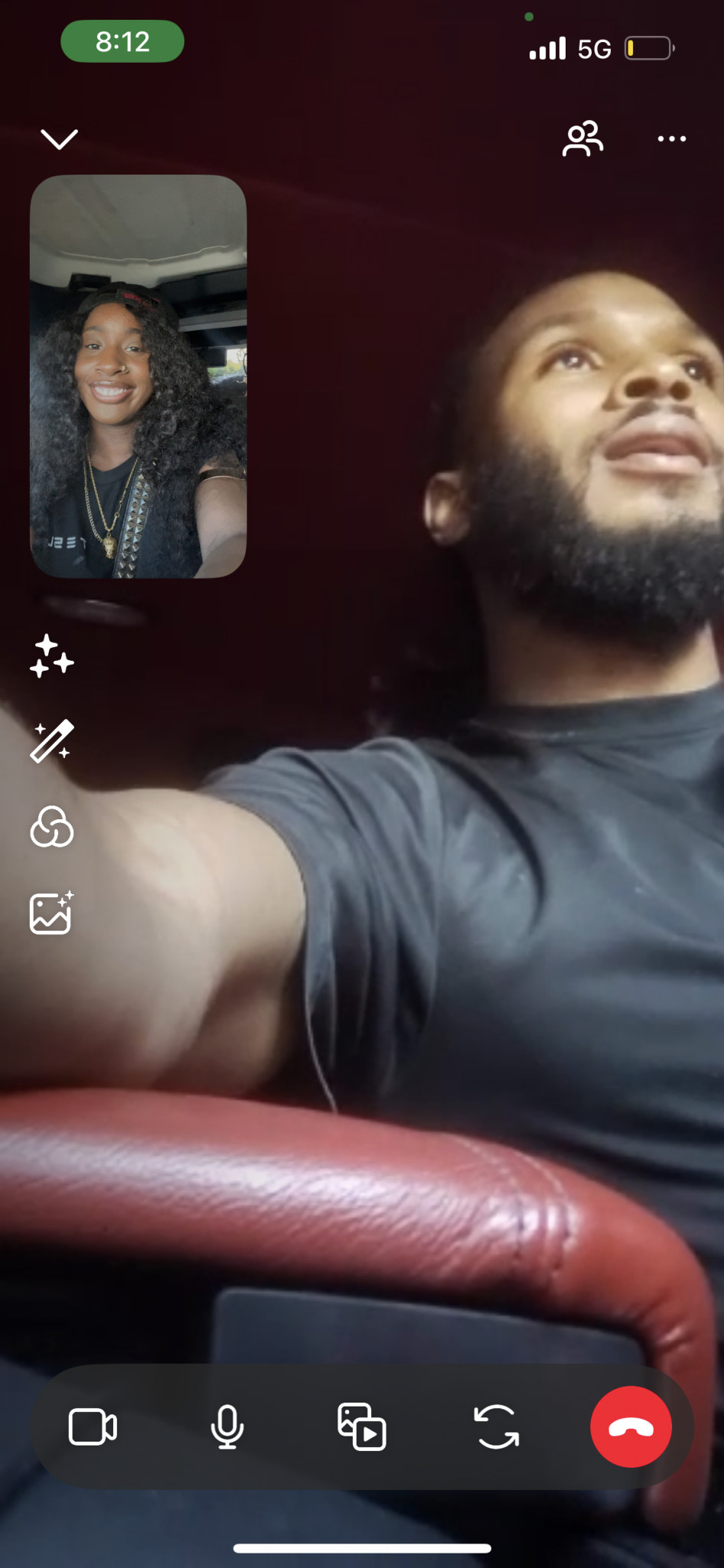Turn off the camera
This screenshot has width=724, height=1568.
(x=93, y=1426)
